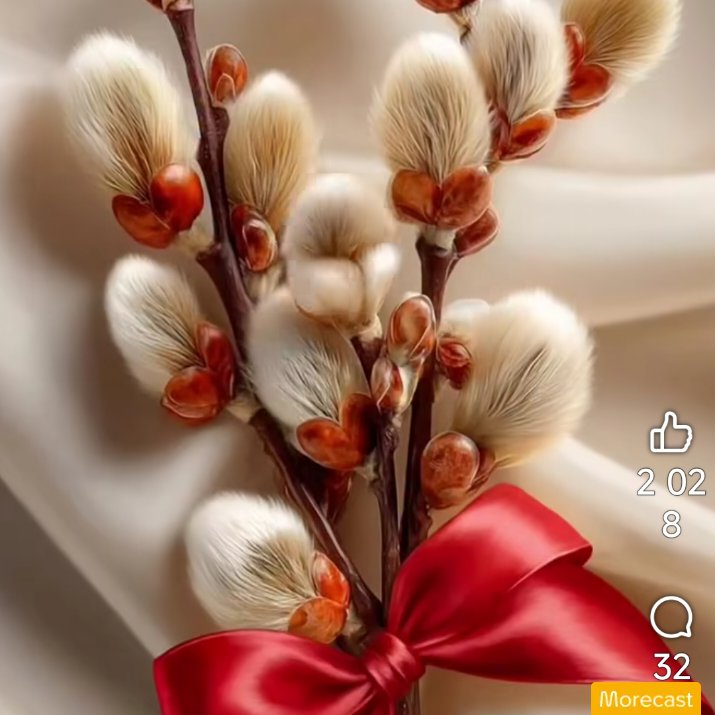The width and height of the screenshot is (715, 715).
Task: Like this video with the thumbs-up
Action: [671, 432]
